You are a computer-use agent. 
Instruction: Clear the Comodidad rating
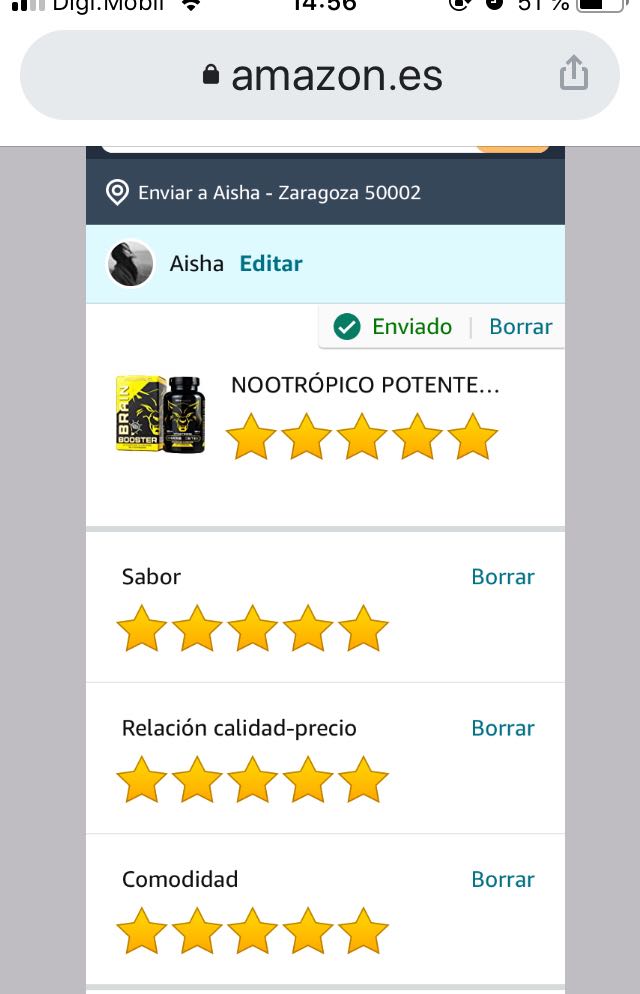(x=502, y=879)
